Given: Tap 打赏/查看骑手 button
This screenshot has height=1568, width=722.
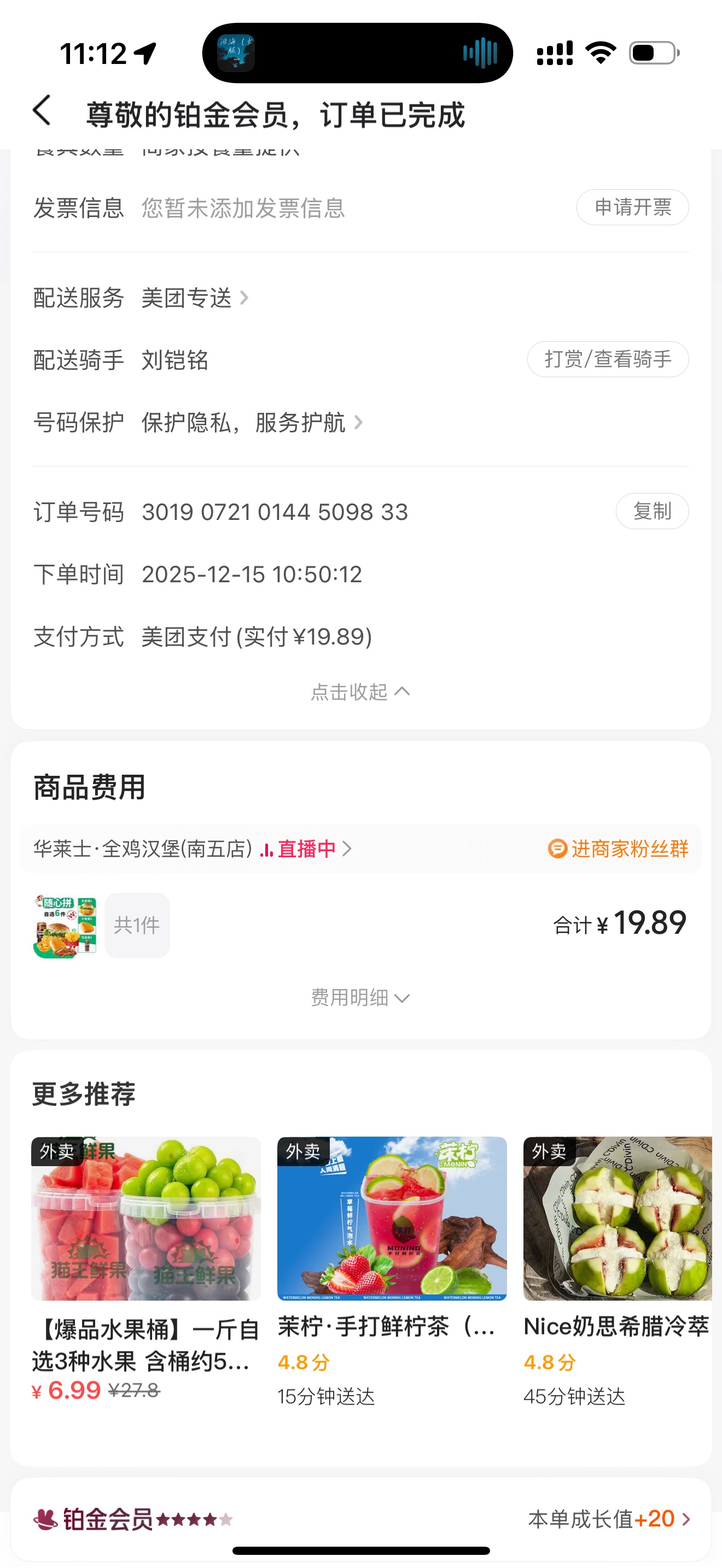Looking at the screenshot, I should click(x=608, y=360).
